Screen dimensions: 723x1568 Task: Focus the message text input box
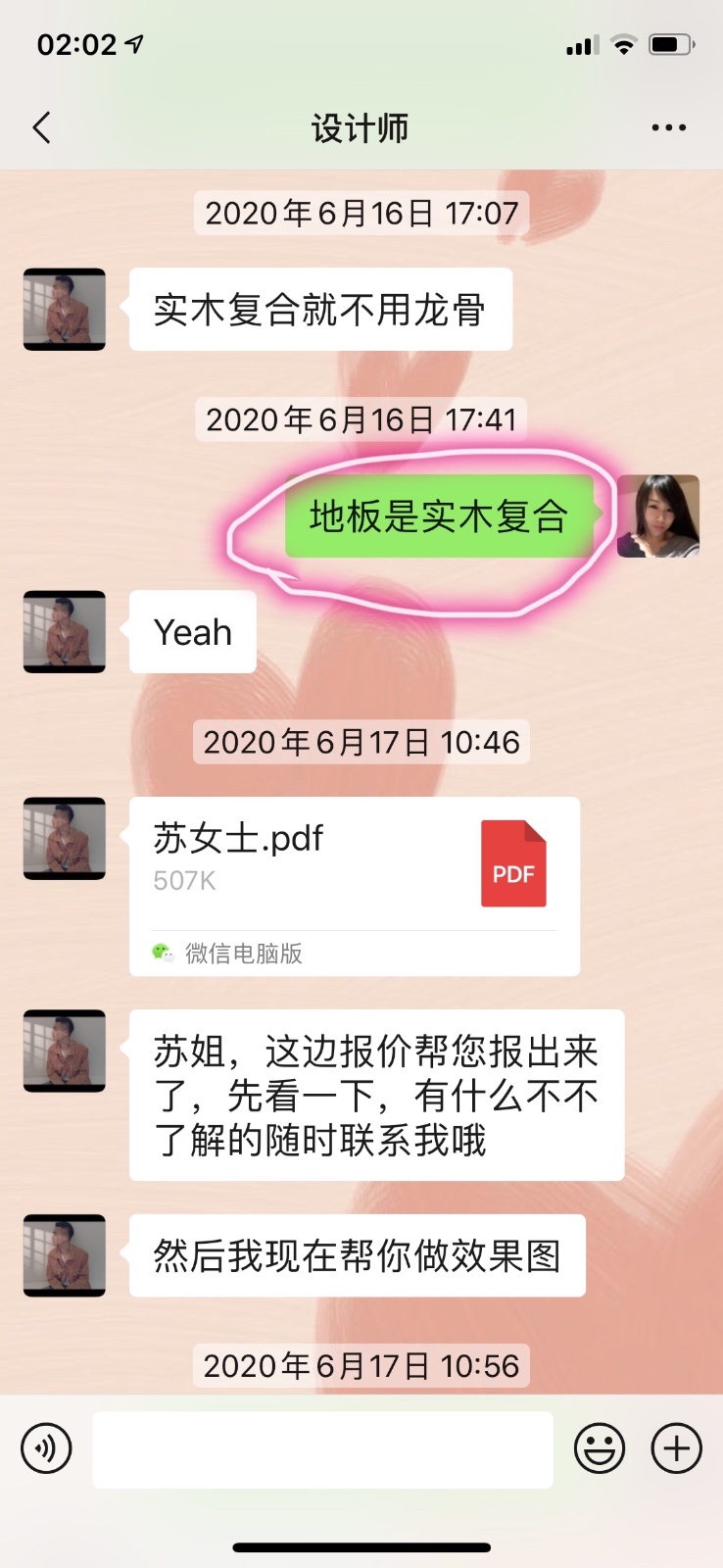322,1448
